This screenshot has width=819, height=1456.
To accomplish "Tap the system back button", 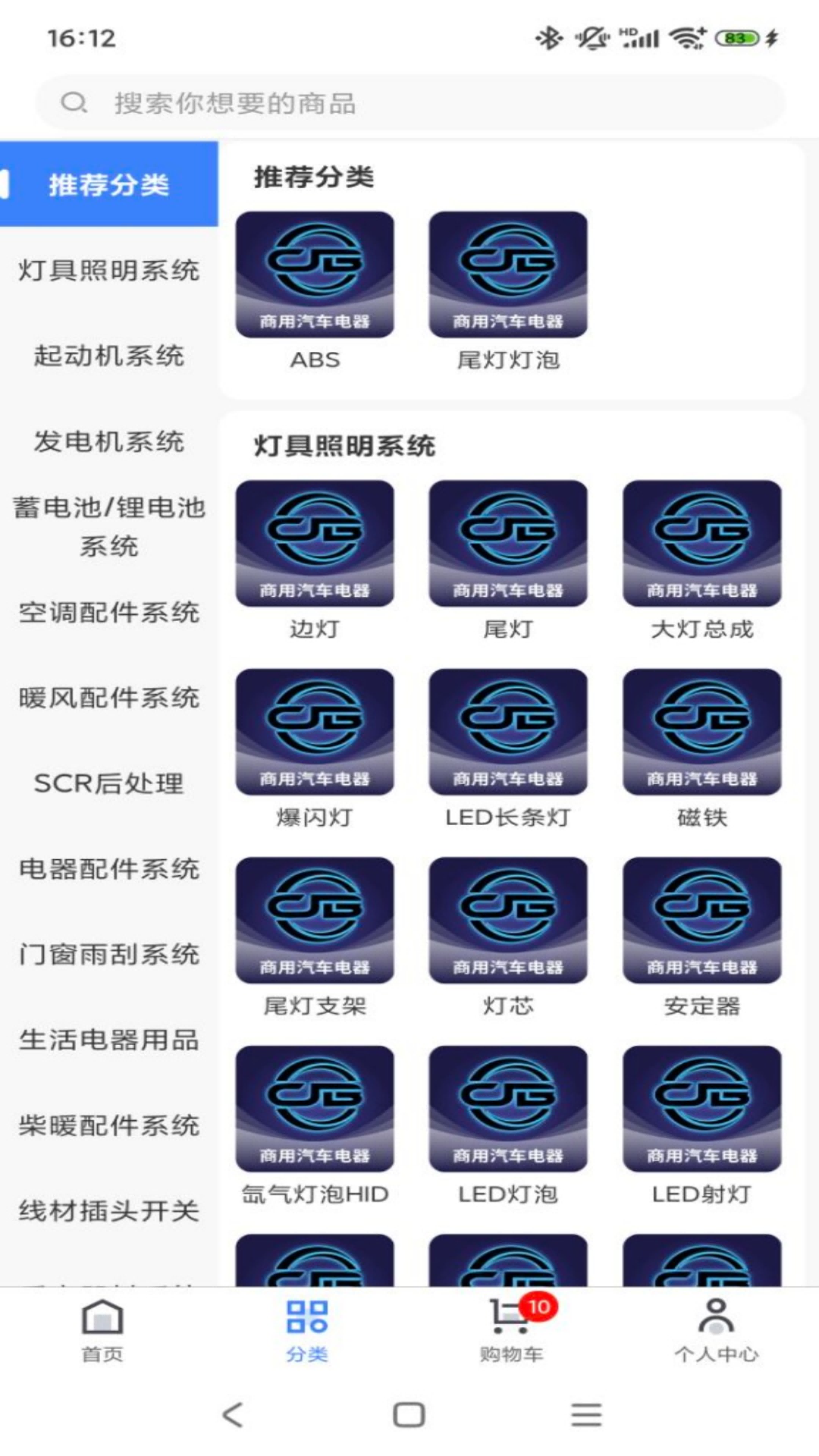I will coord(233,1414).
